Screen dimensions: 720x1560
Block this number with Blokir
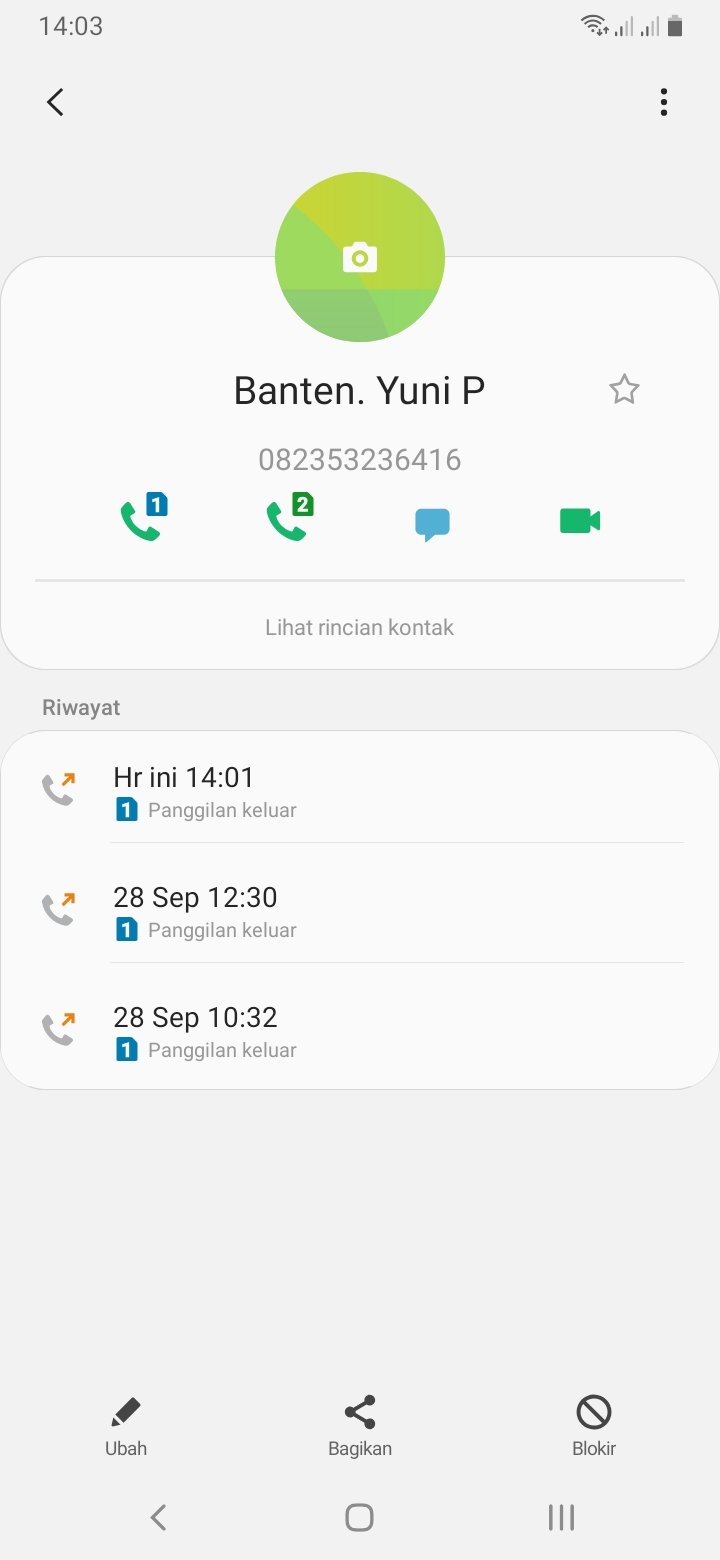(594, 1426)
